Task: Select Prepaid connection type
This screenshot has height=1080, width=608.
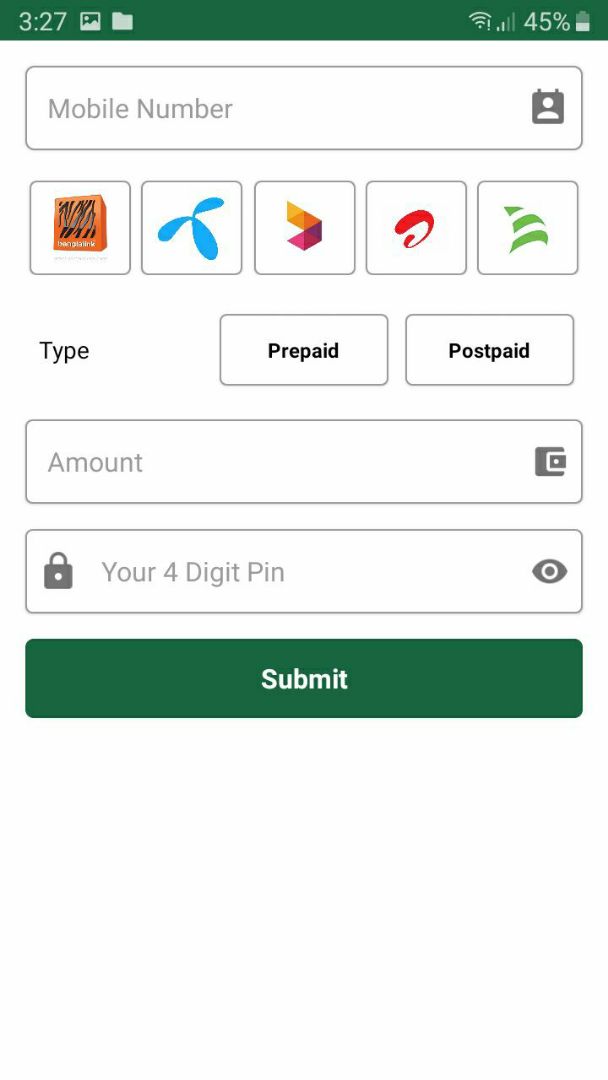Action: (303, 350)
